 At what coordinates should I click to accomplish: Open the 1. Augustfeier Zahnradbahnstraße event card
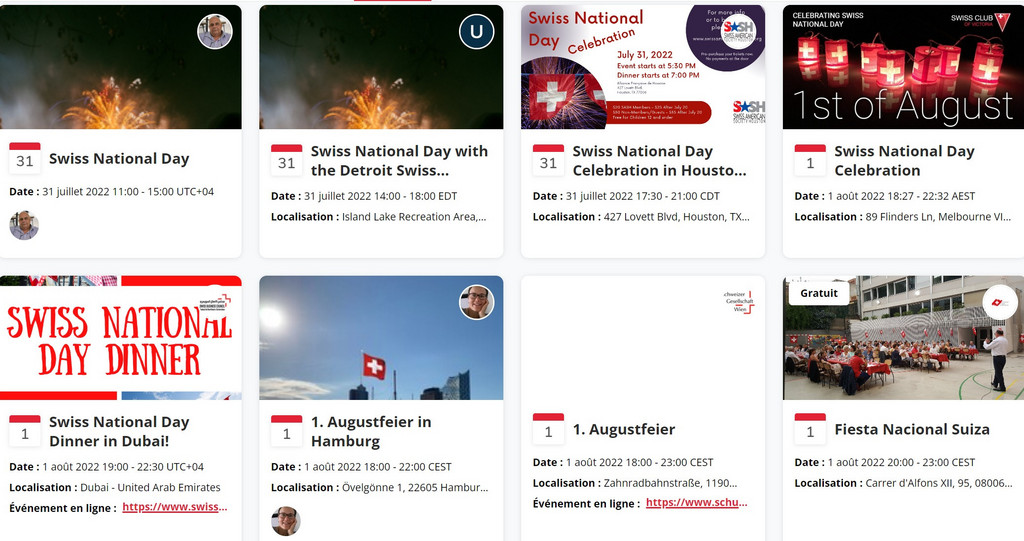pyautogui.click(x=623, y=429)
